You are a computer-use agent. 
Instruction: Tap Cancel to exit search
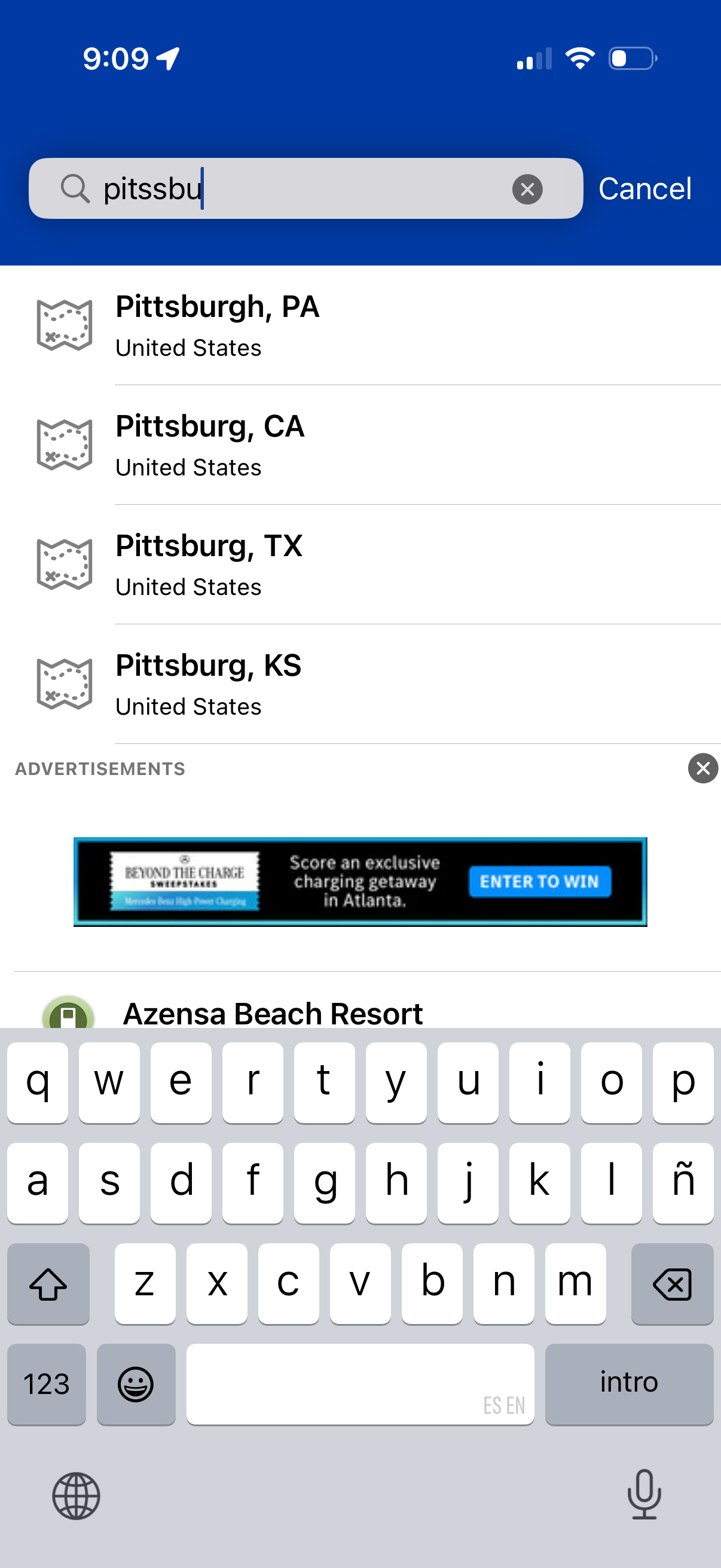click(x=645, y=188)
